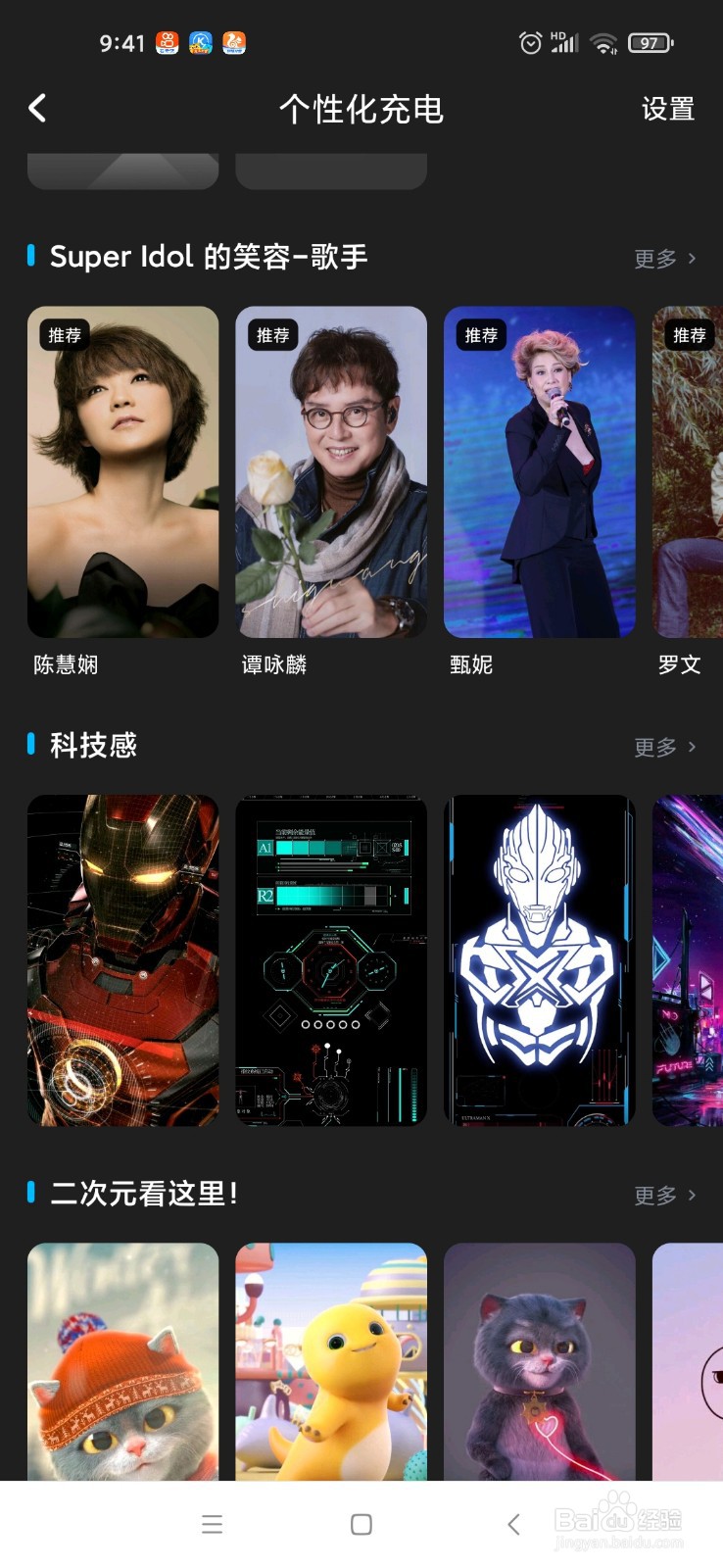Tap the 97 battery indicator
This screenshot has width=723, height=1568.
(647, 42)
